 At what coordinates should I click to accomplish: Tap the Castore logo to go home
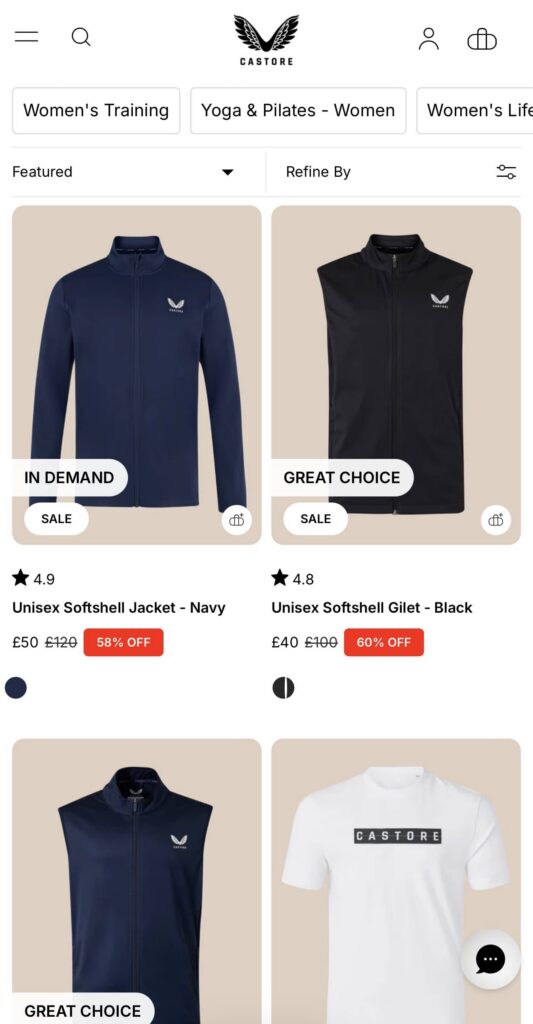coord(266,39)
